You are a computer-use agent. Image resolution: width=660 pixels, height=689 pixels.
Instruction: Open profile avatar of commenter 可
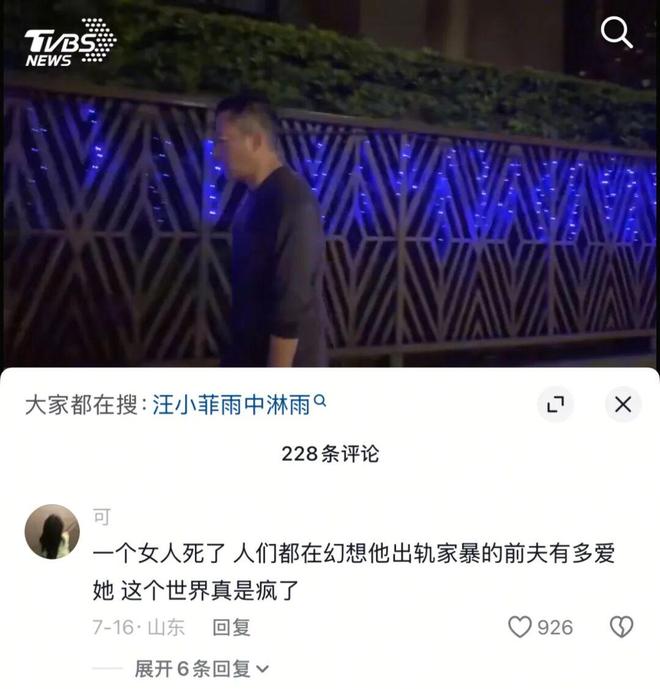[52, 531]
